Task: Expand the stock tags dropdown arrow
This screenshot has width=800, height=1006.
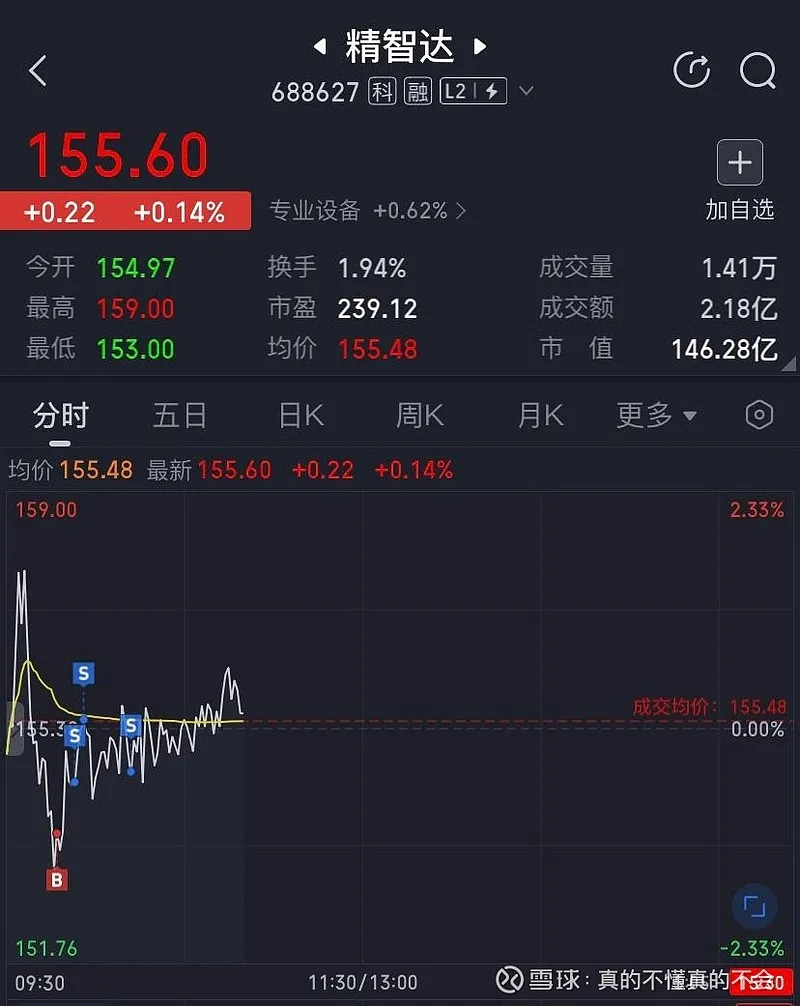Action: pyautogui.click(x=526, y=92)
